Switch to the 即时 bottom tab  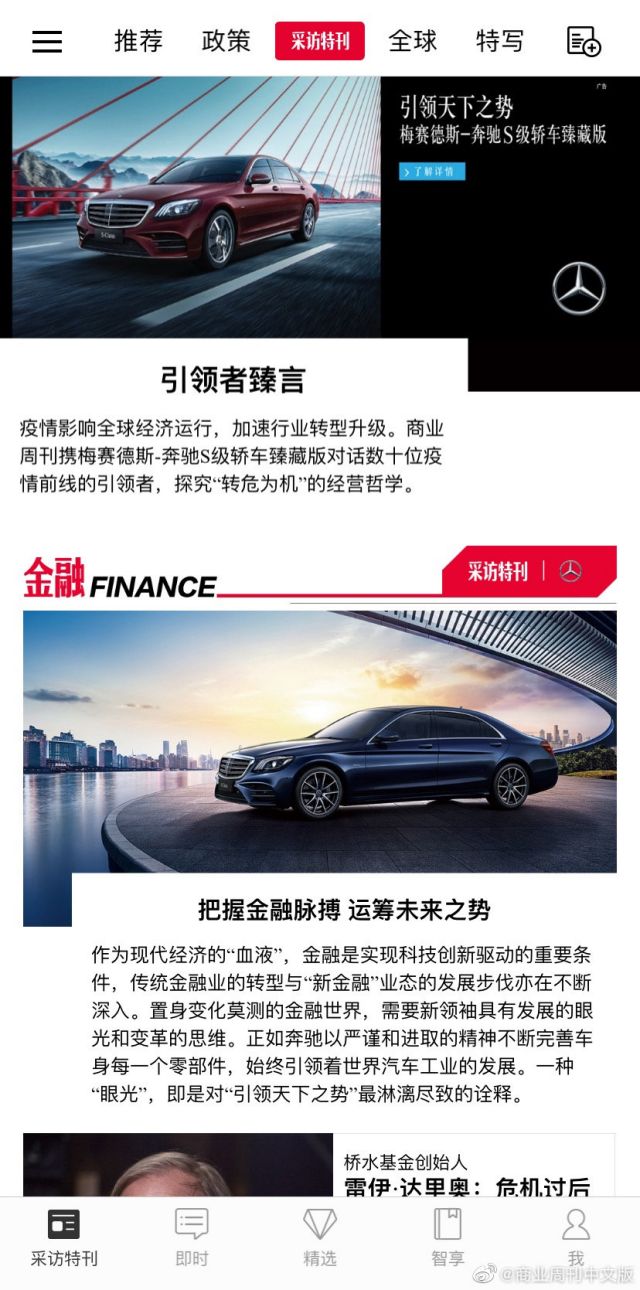click(x=192, y=1237)
